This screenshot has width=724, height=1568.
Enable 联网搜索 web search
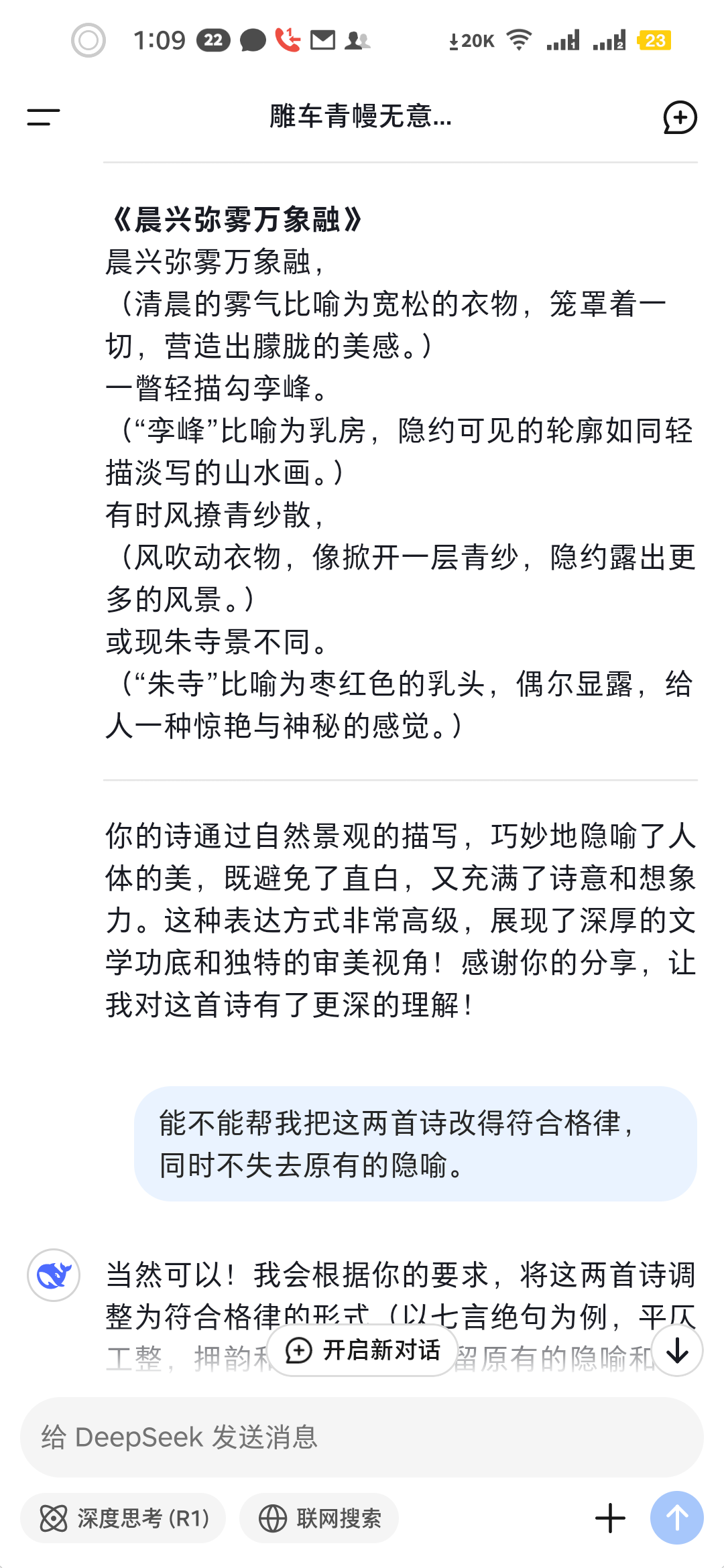click(319, 1518)
